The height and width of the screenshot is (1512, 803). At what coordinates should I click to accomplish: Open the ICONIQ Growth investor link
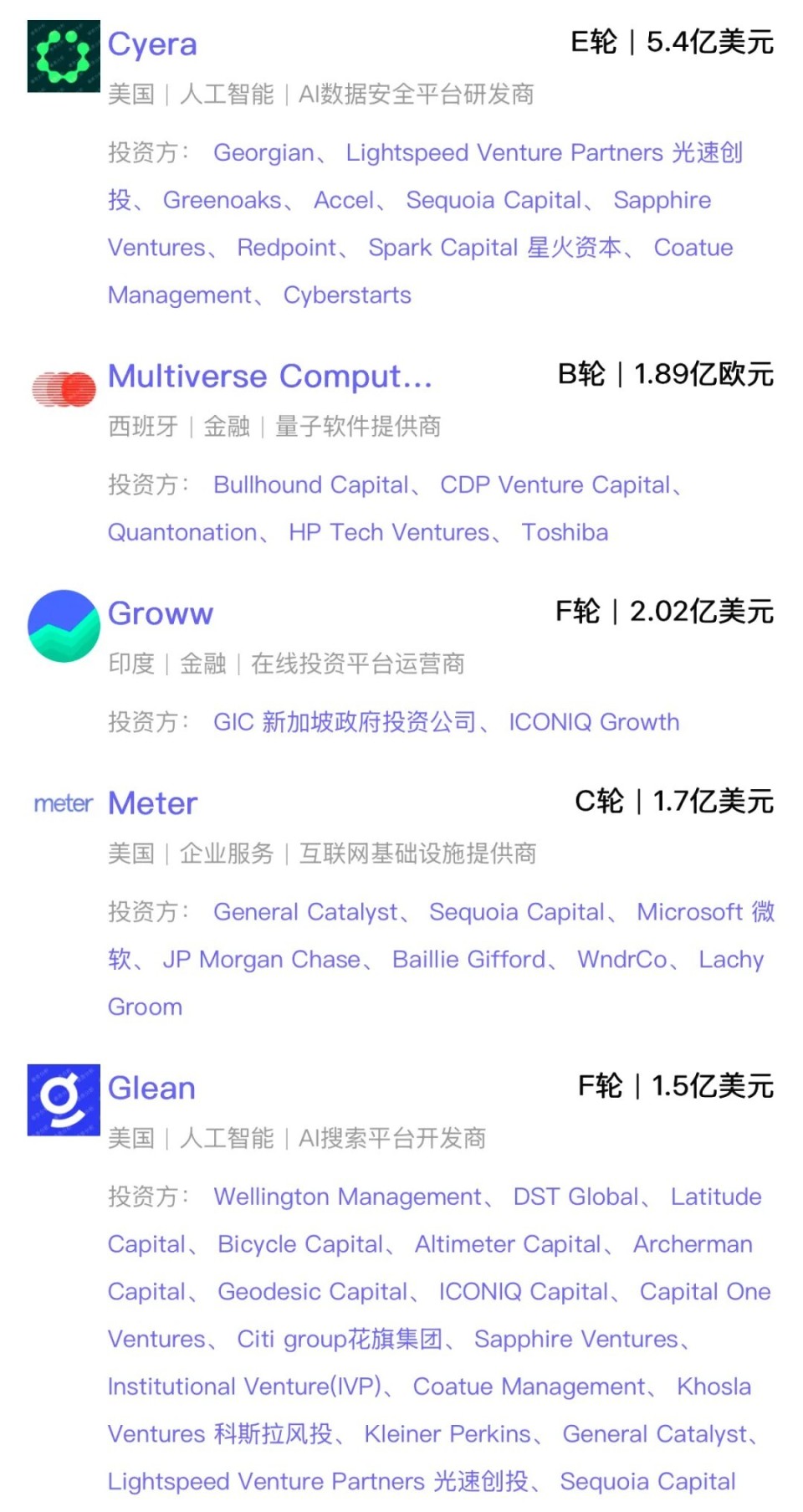596,722
